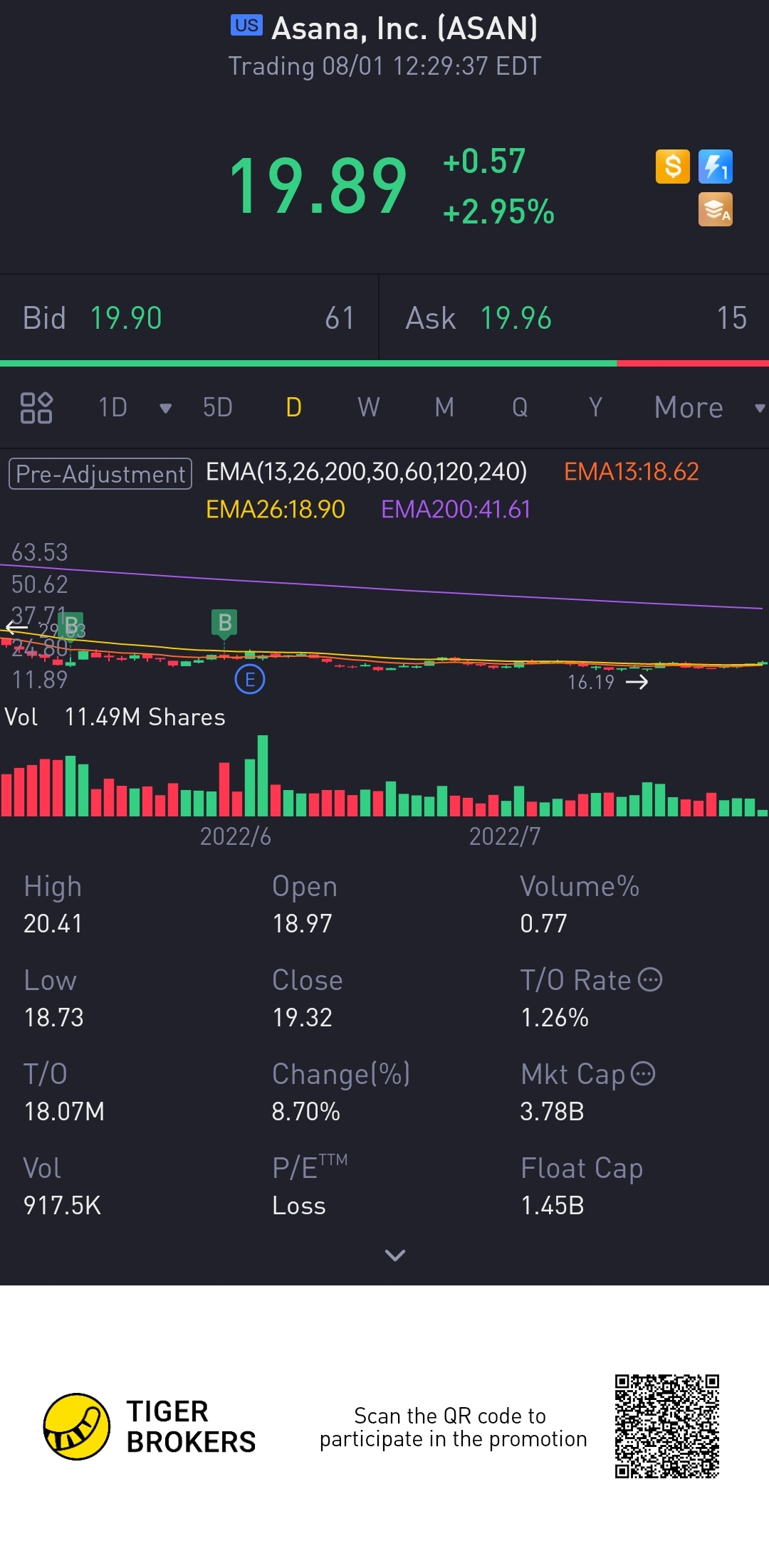The width and height of the screenshot is (769, 1568).
Task: Tap the green B marker above the E marker
Action: pos(224,623)
